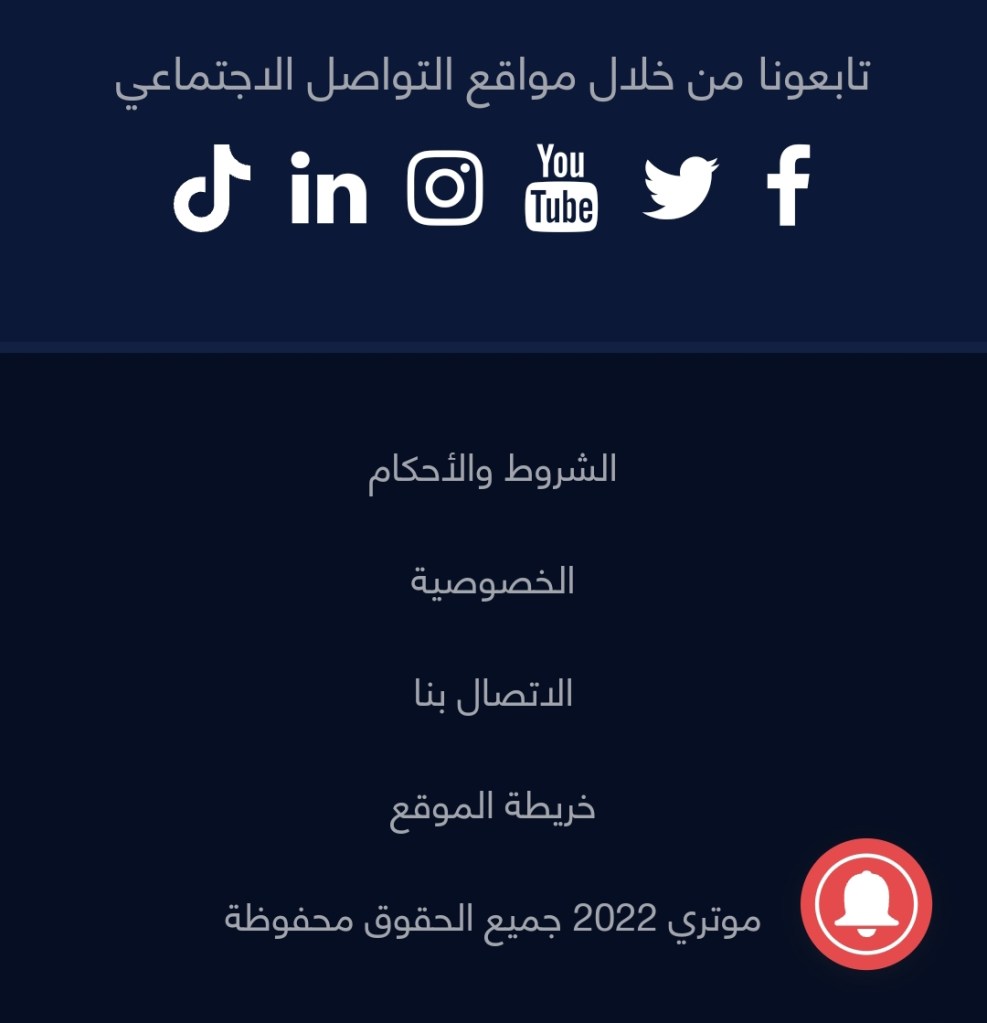The width and height of the screenshot is (987, 1023).
Task: Open the TikTok account icon
Action: pyautogui.click(x=211, y=188)
